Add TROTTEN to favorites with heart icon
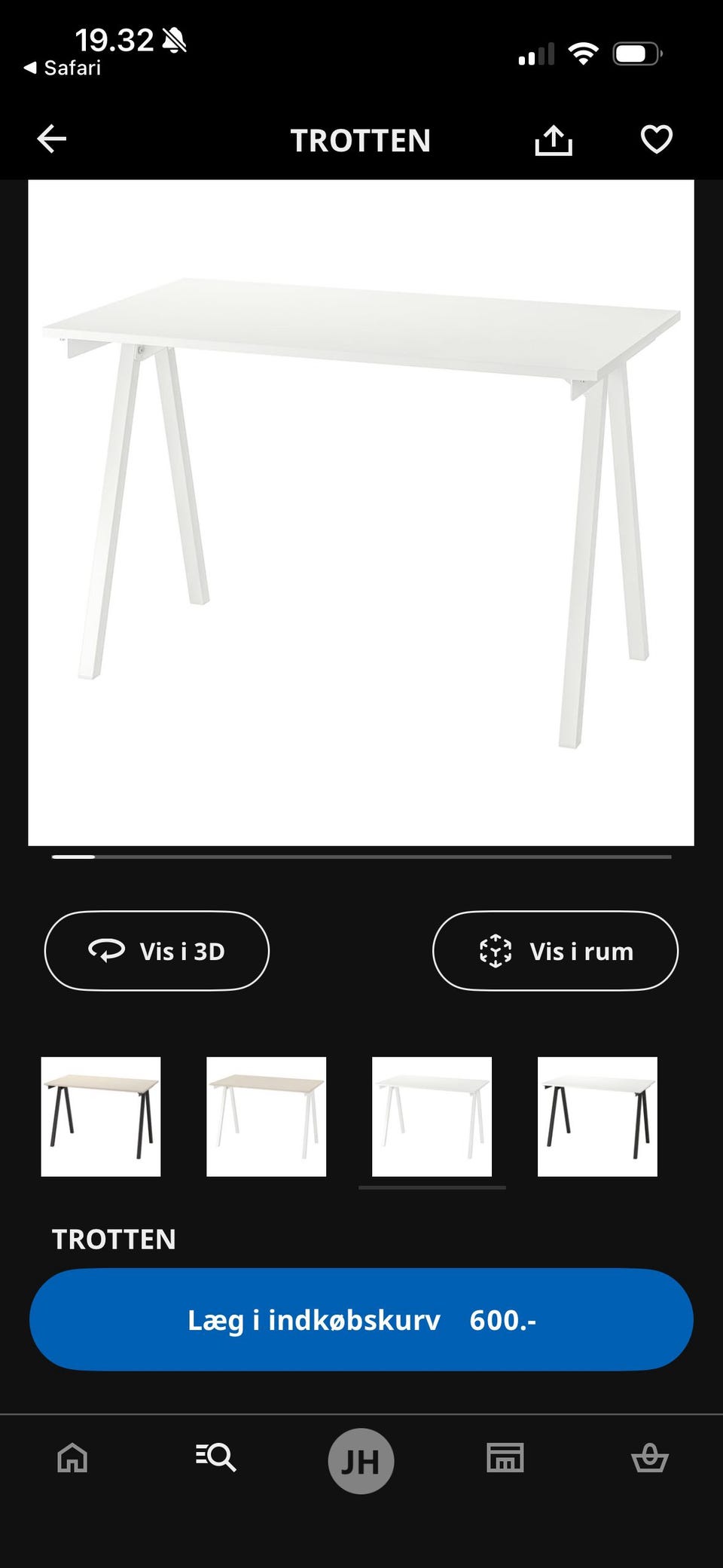Viewport: 723px width, 1568px height. pyautogui.click(x=655, y=140)
